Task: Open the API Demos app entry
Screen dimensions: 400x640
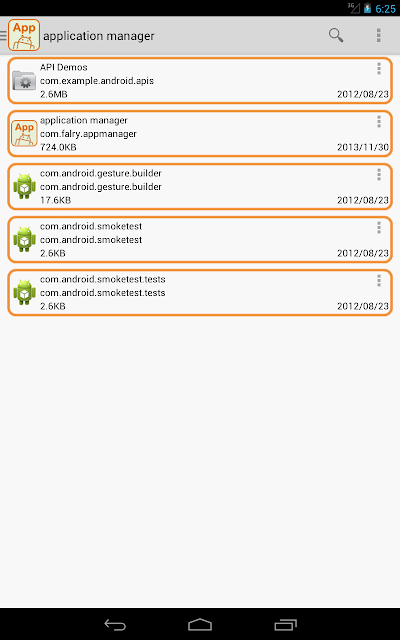Action: click(x=200, y=80)
